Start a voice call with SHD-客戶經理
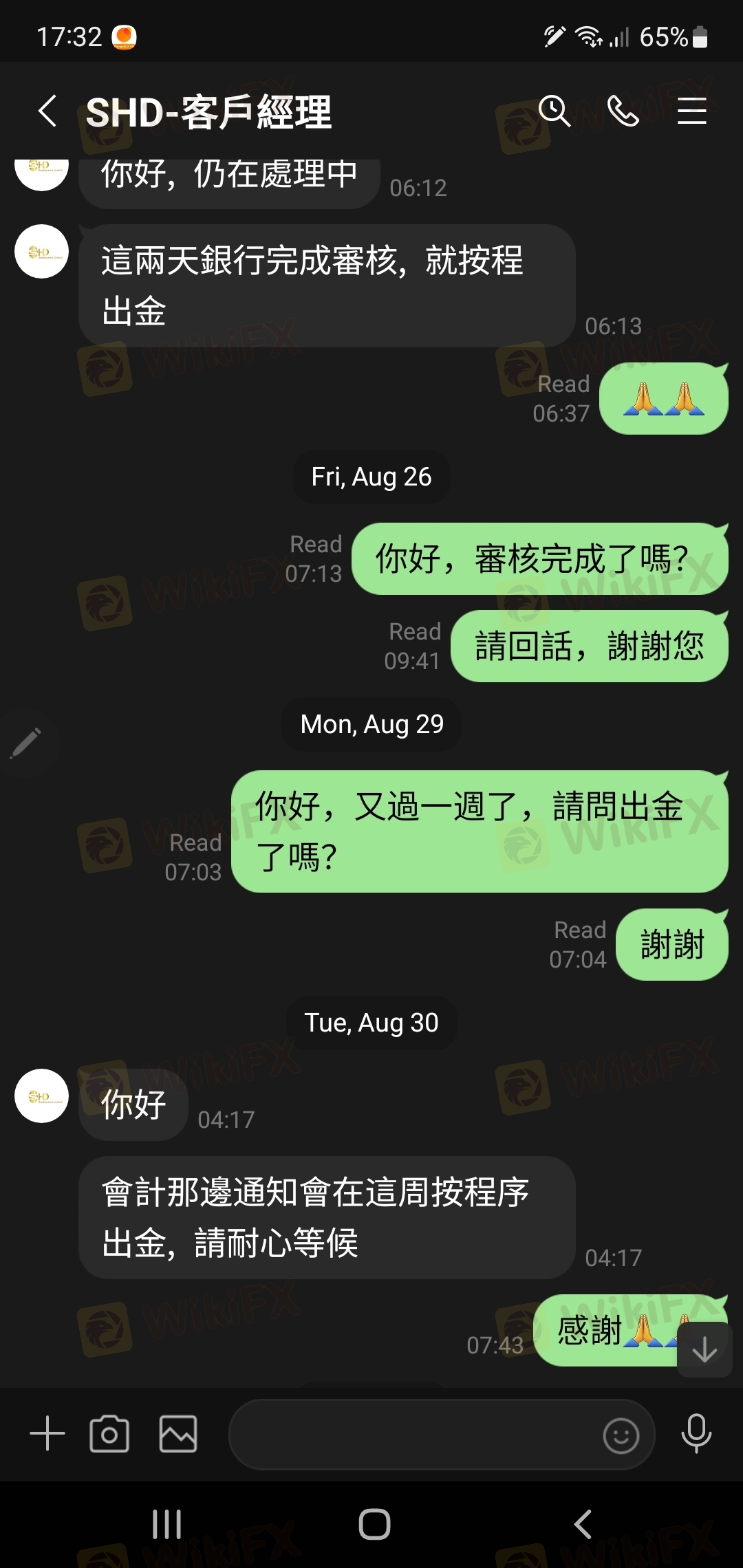The height and width of the screenshot is (1568, 743). pyautogui.click(x=623, y=111)
